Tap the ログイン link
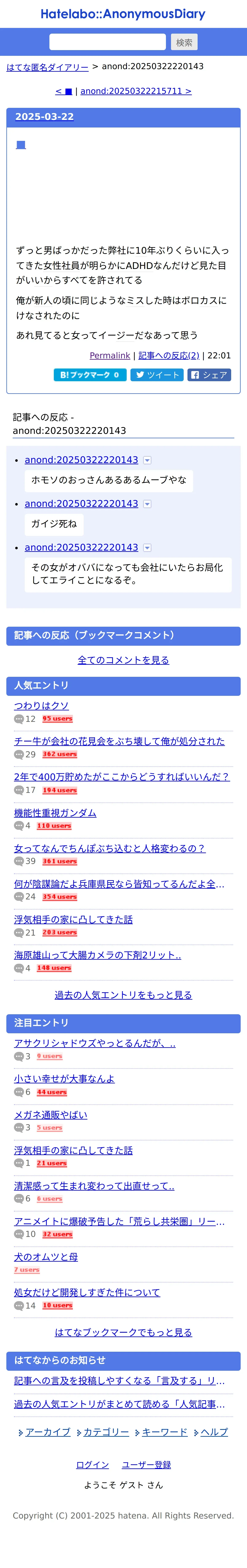 [92, 1465]
